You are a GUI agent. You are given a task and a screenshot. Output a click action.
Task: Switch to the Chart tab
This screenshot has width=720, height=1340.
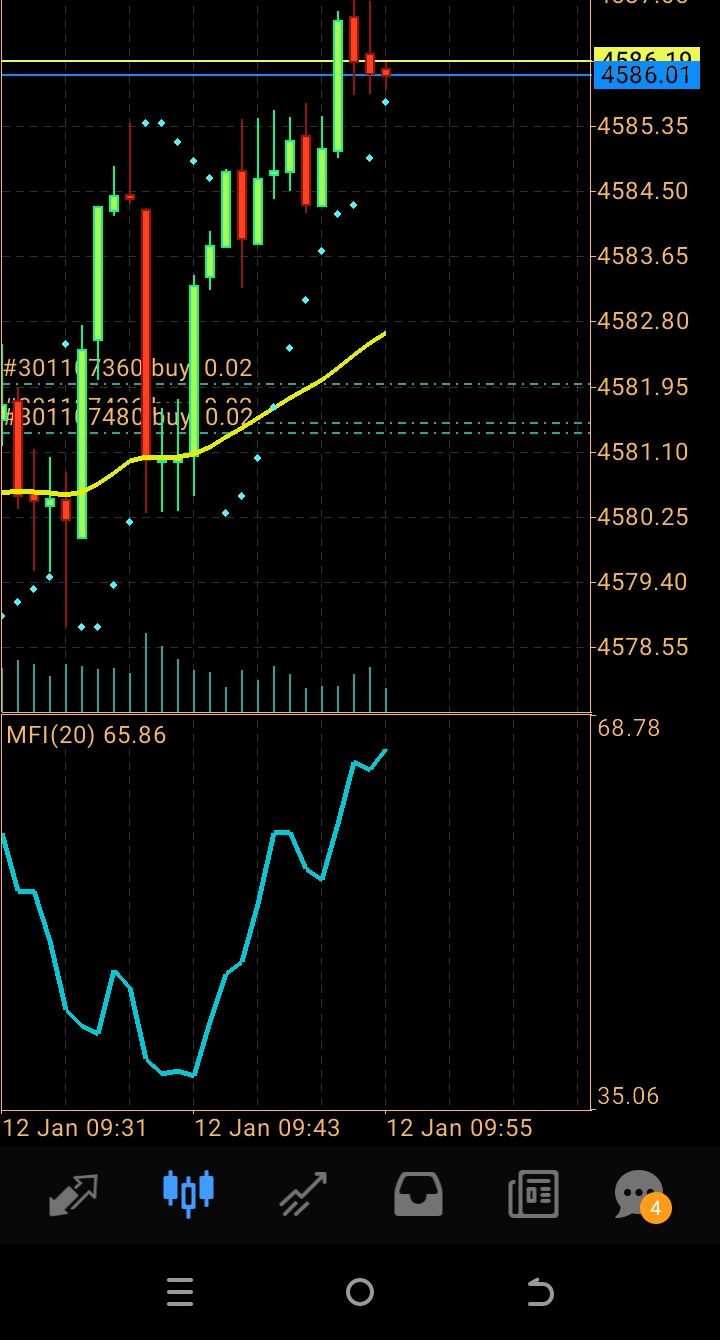[188, 1193]
